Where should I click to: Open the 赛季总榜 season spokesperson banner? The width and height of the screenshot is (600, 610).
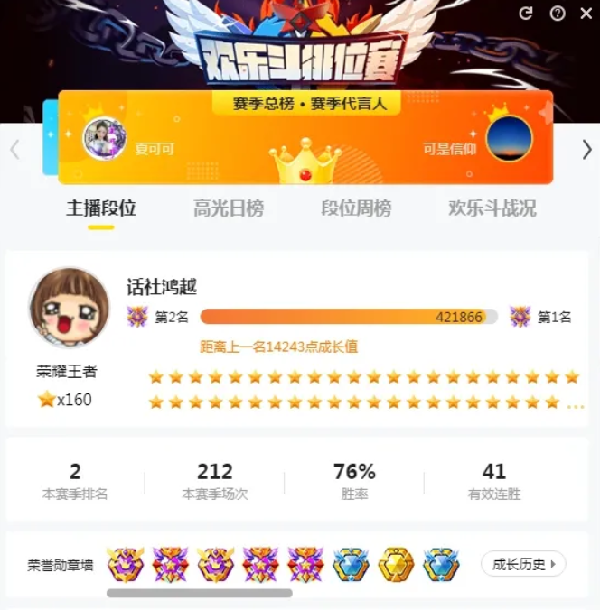coord(305,138)
